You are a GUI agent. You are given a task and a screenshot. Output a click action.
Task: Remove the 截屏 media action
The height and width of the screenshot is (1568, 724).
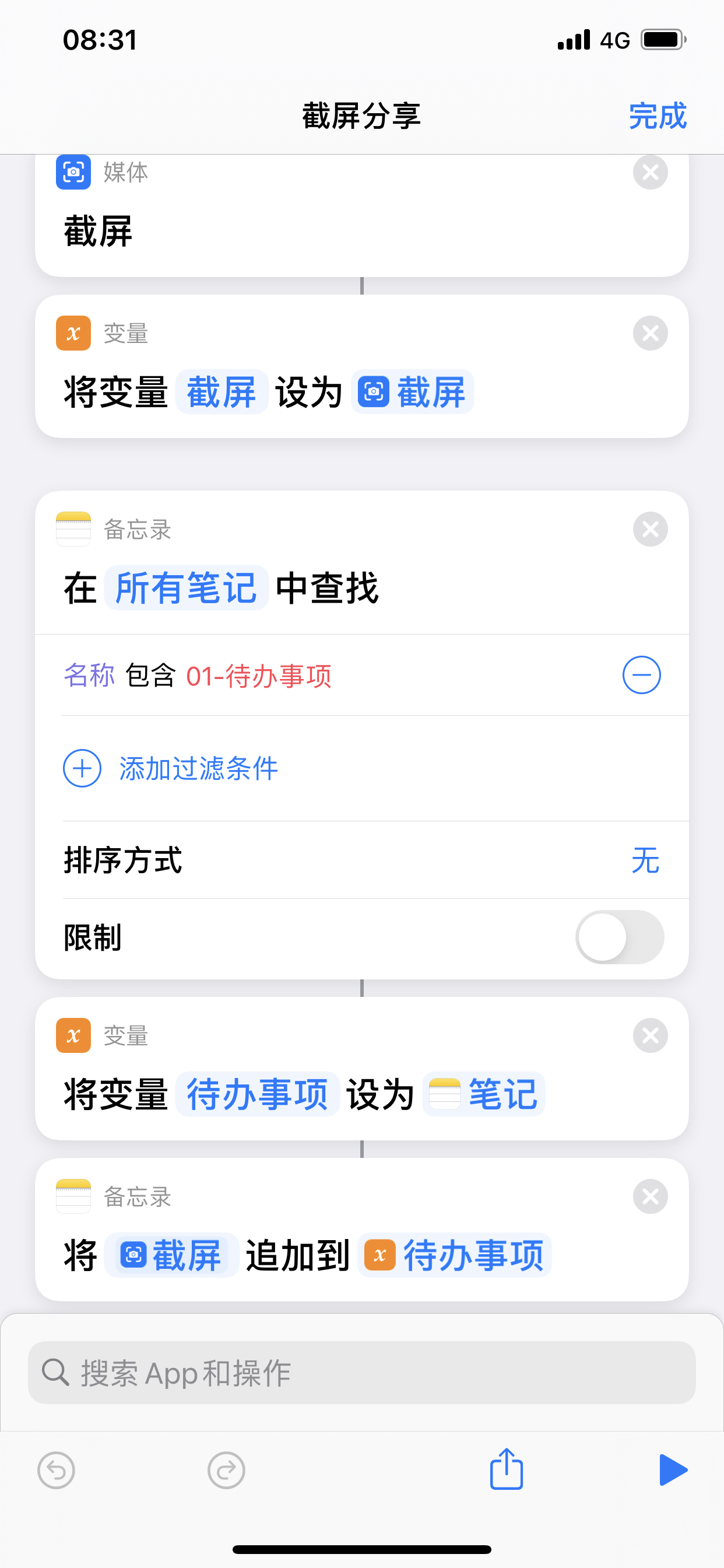(650, 172)
